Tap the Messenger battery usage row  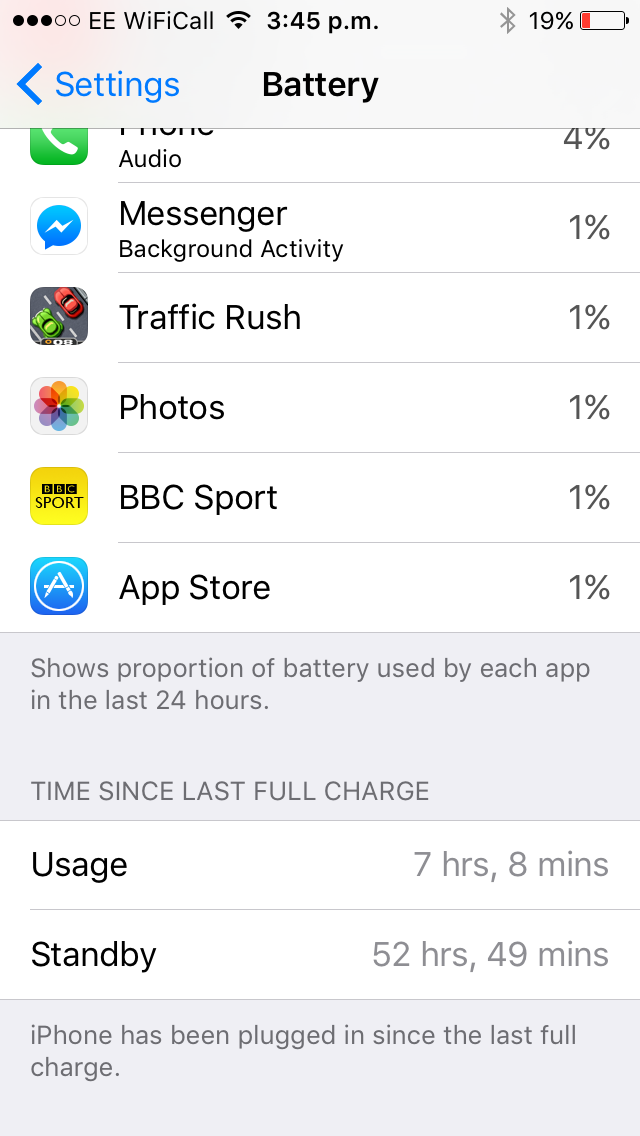[320, 227]
